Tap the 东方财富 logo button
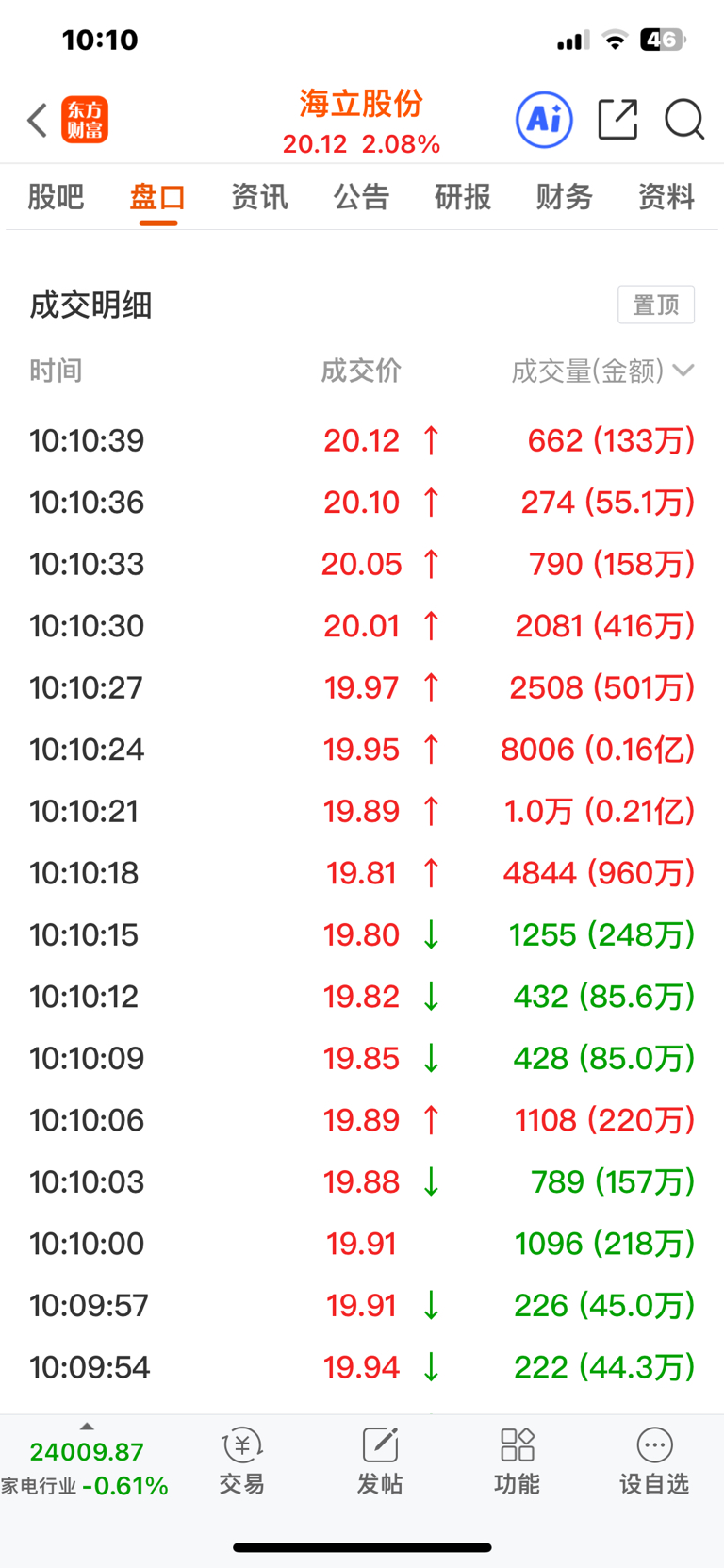This screenshot has height=1568, width=724. coord(85,120)
